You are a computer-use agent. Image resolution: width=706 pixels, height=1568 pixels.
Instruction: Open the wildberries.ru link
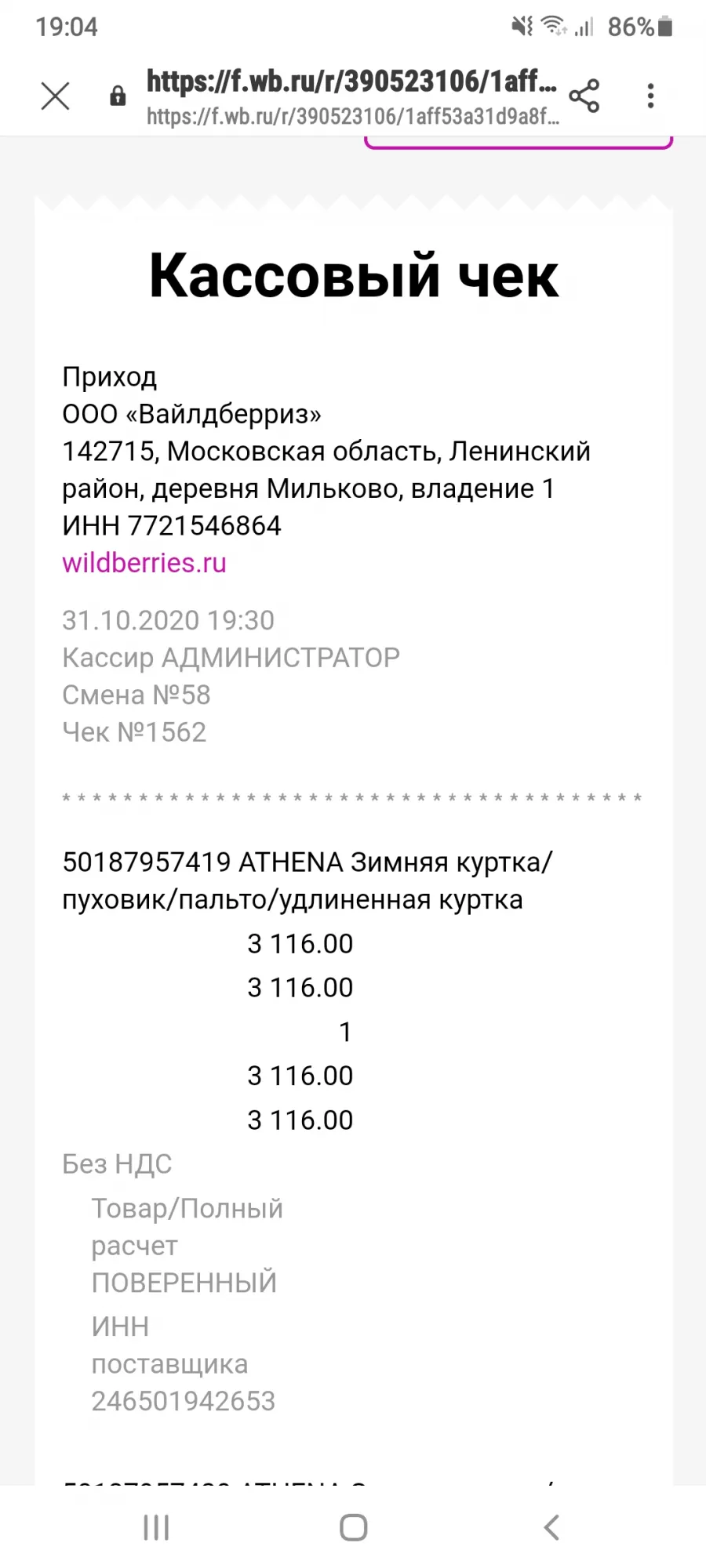pyautogui.click(x=144, y=563)
